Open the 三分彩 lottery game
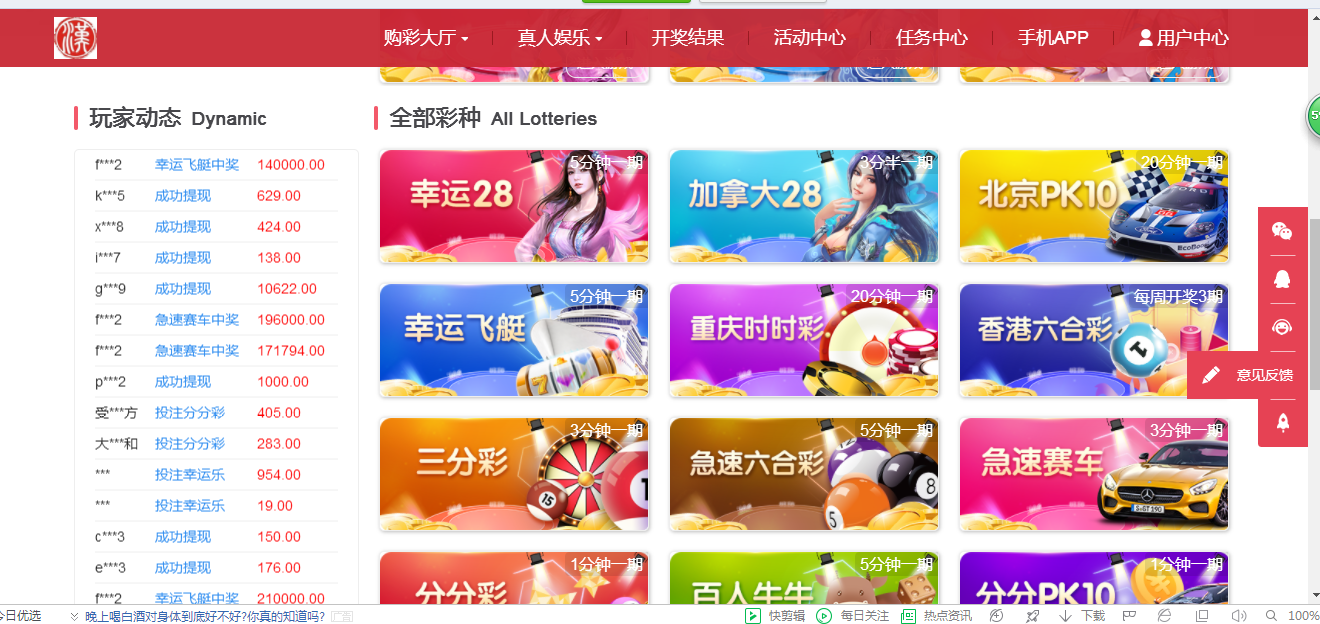1320x624 pixels. coord(514,474)
